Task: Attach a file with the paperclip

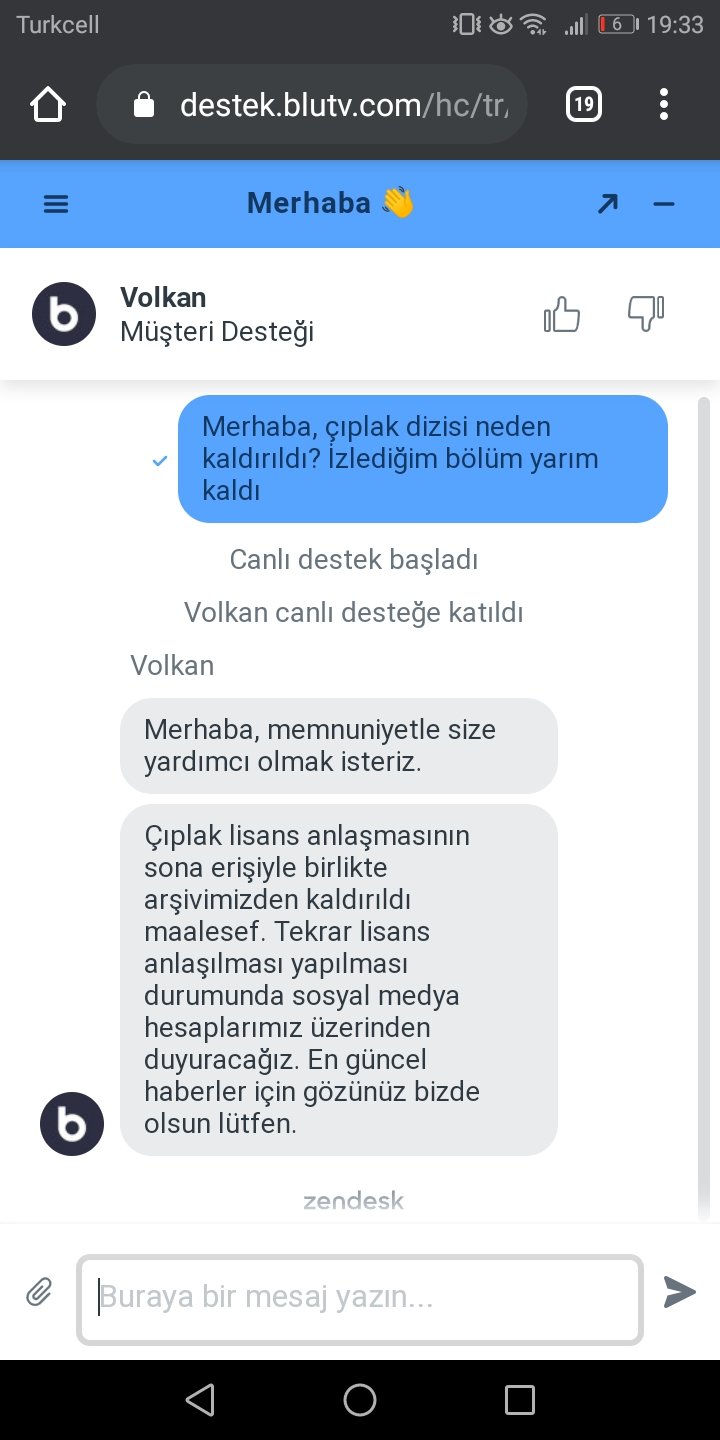Action: click(x=39, y=1292)
